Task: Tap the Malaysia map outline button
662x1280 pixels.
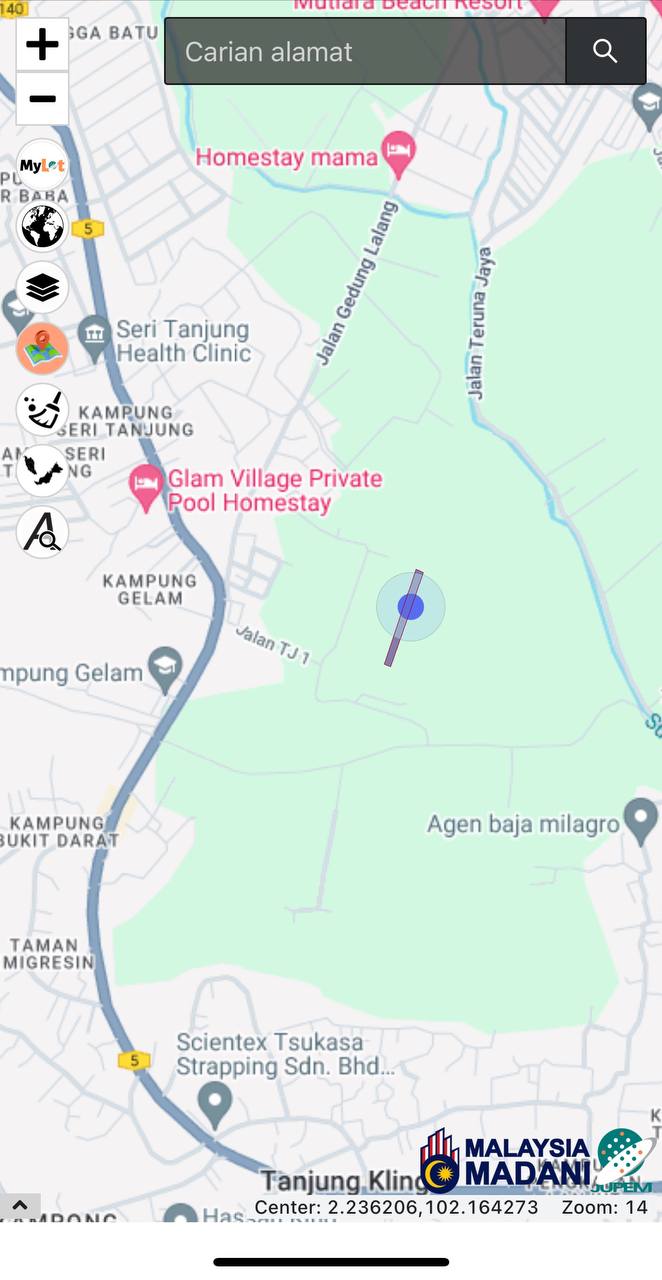Action: [42, 470]
